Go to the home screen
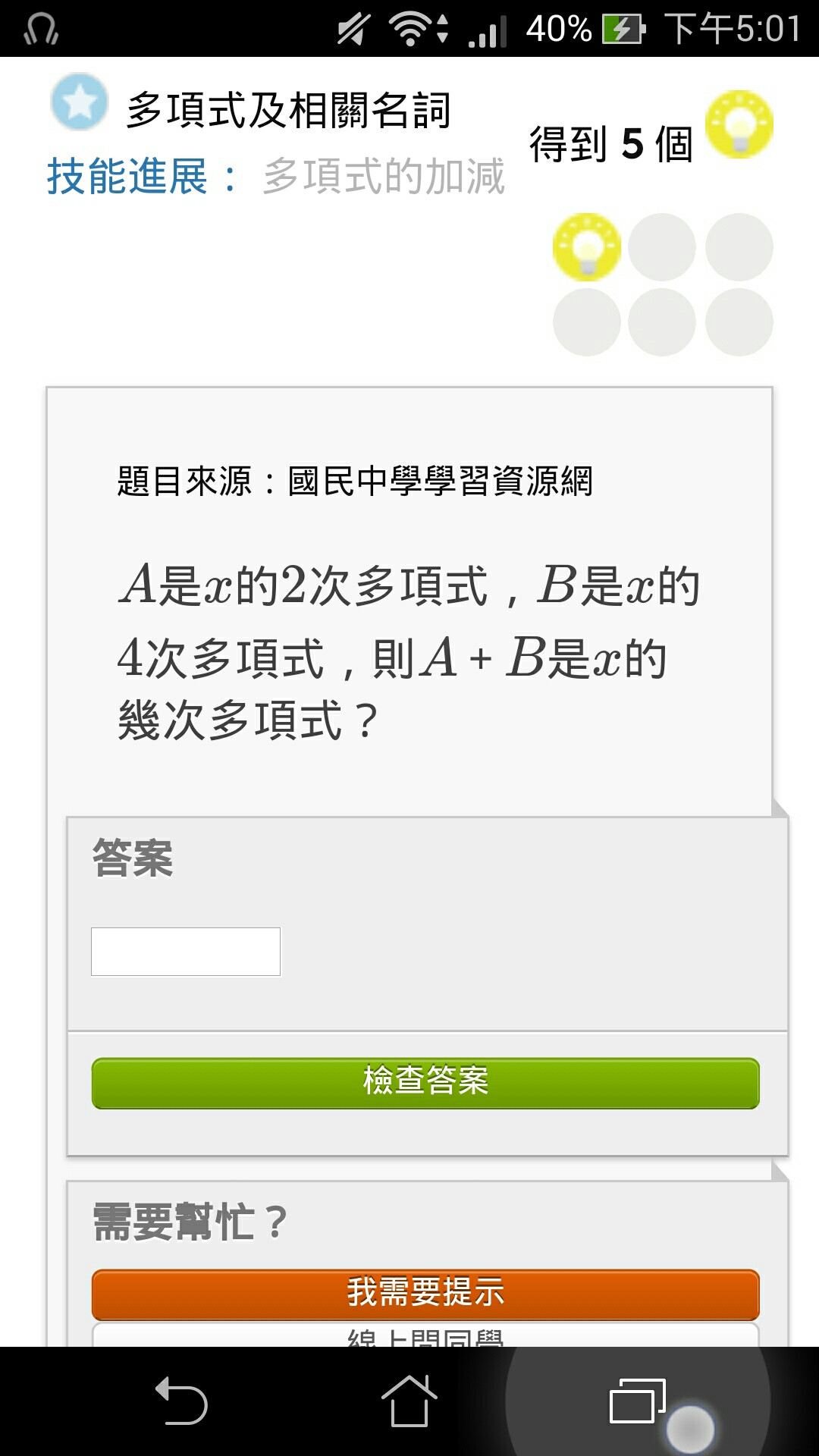Image resolution: width=819 pixels, height=1456 pixels. [409, 1401]
